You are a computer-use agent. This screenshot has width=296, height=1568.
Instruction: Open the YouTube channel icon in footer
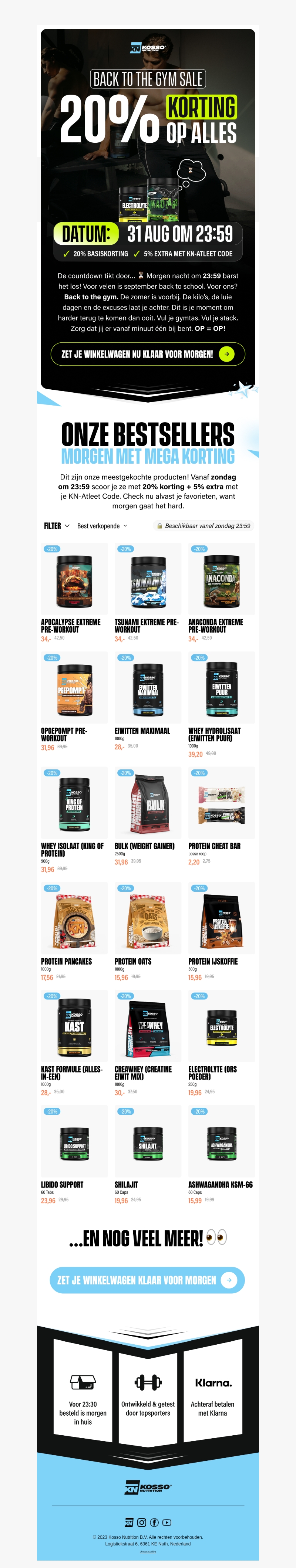tap(166, 1523)
